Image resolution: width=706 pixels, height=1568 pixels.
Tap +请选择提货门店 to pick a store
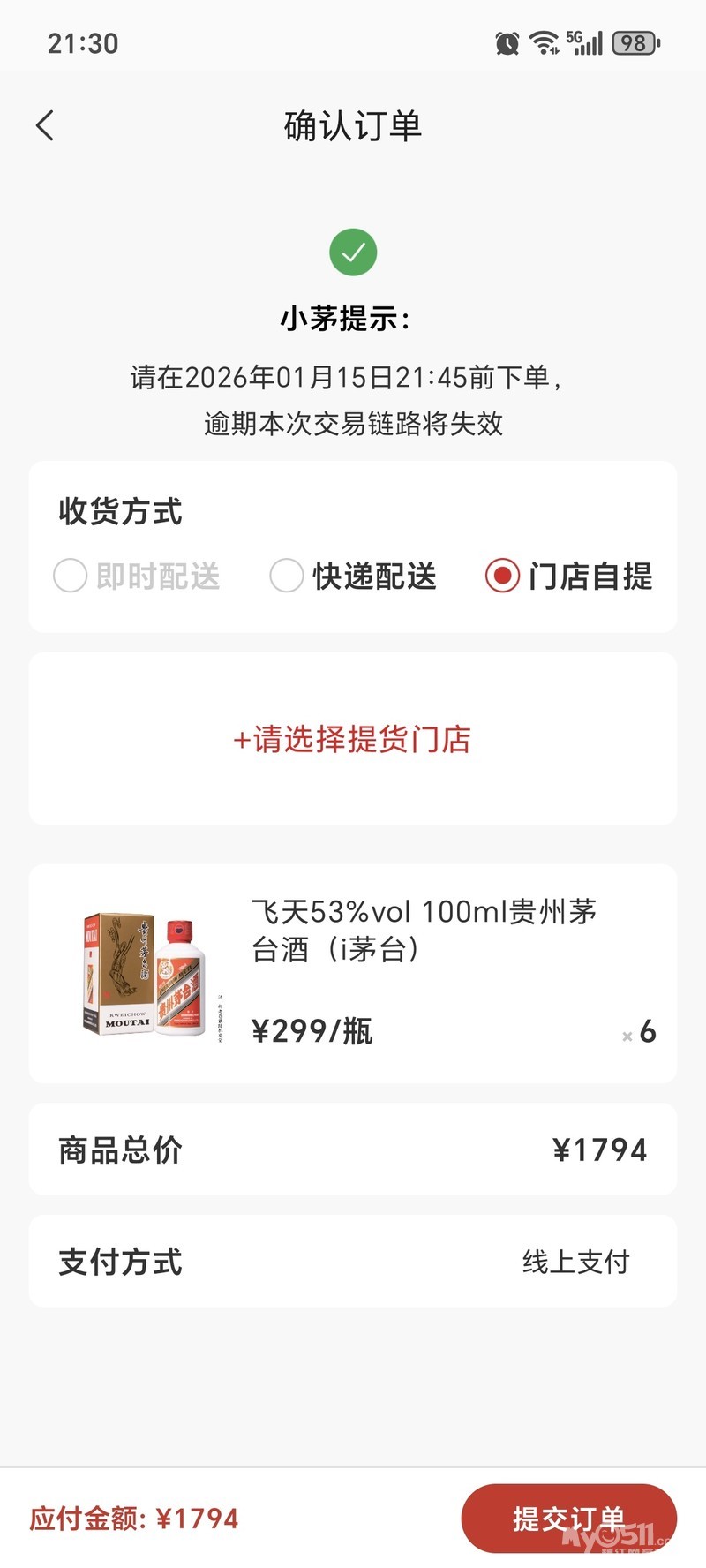pyautogui.click(x=353, y=739)
